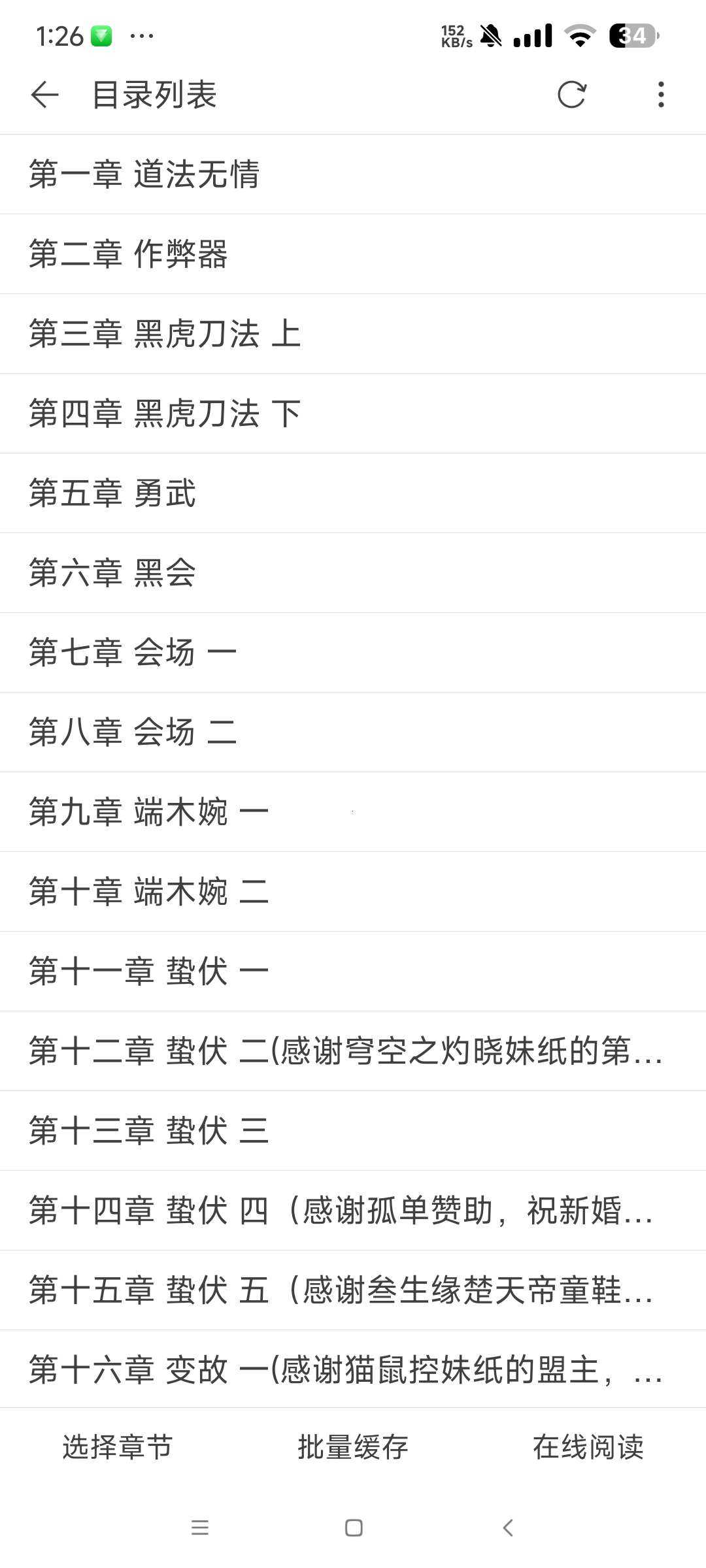706x1568 pixels.
Task: Start 批量缓存 batch caching
Action: pyautogui.click(x=353, y=1447)
